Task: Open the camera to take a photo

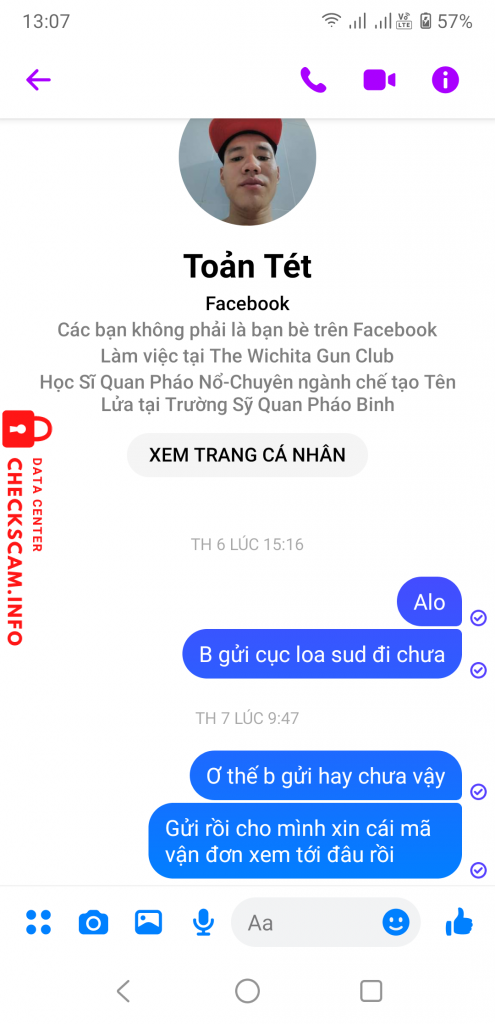Action: click(x=93, y=923)
